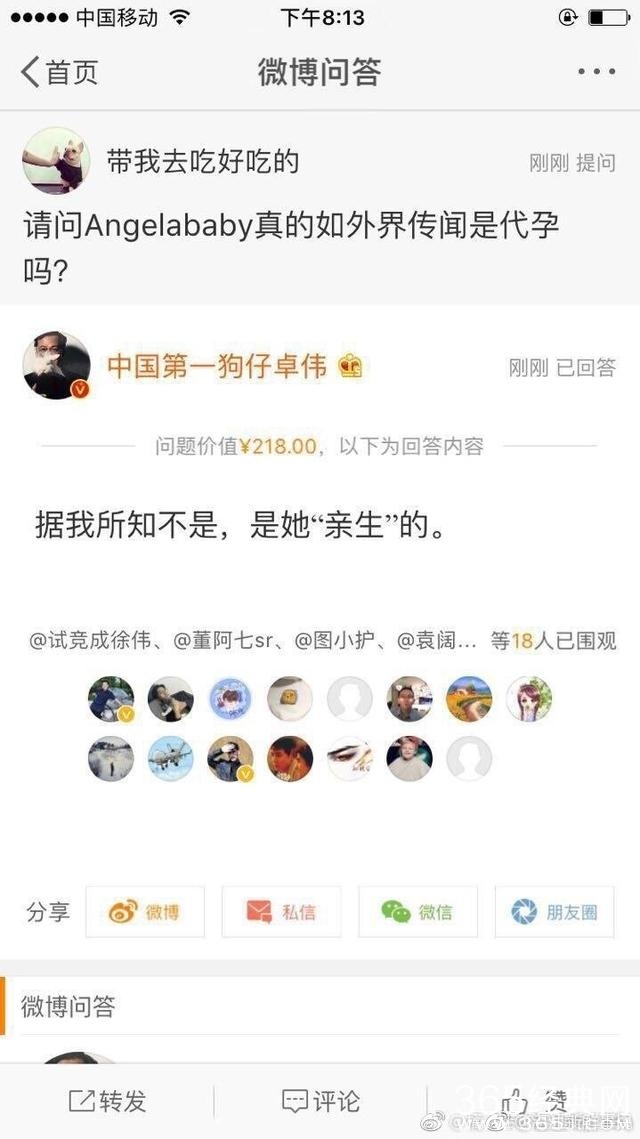Go back to 首页
The image size is (640, 1139).
[x=59, y=72]
